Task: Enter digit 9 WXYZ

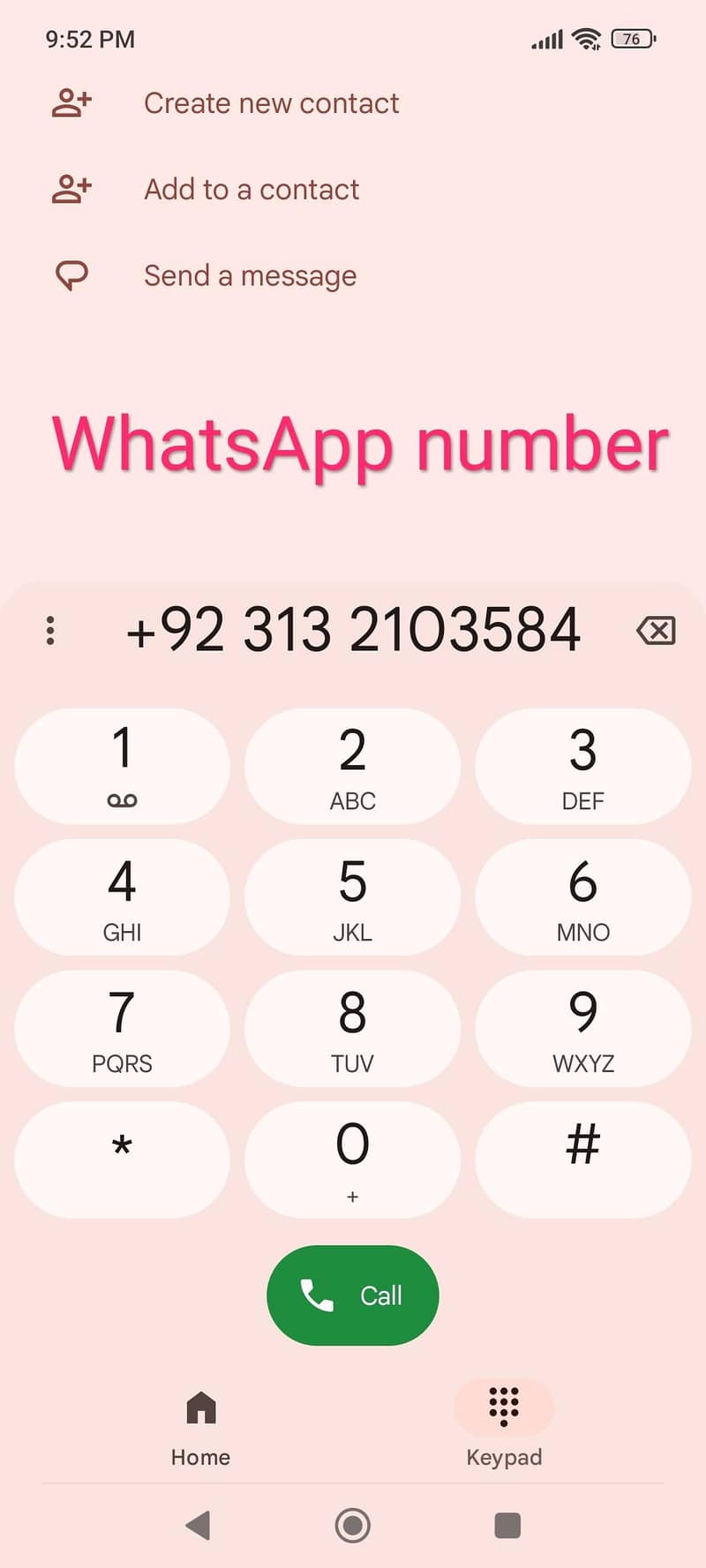Action: pyautogui.click(x=582, y=1028)
